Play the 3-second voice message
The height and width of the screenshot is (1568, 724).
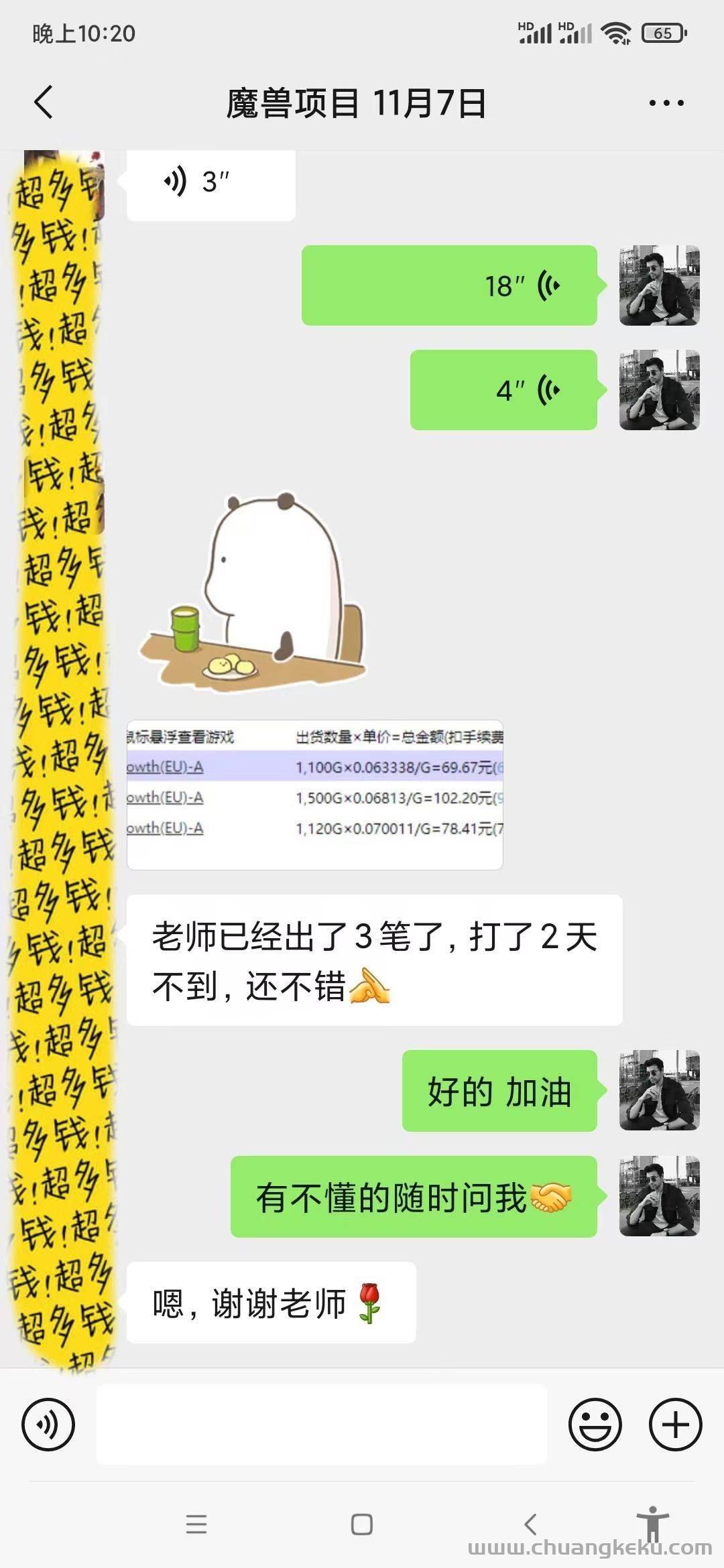click(x=210, y=182)
